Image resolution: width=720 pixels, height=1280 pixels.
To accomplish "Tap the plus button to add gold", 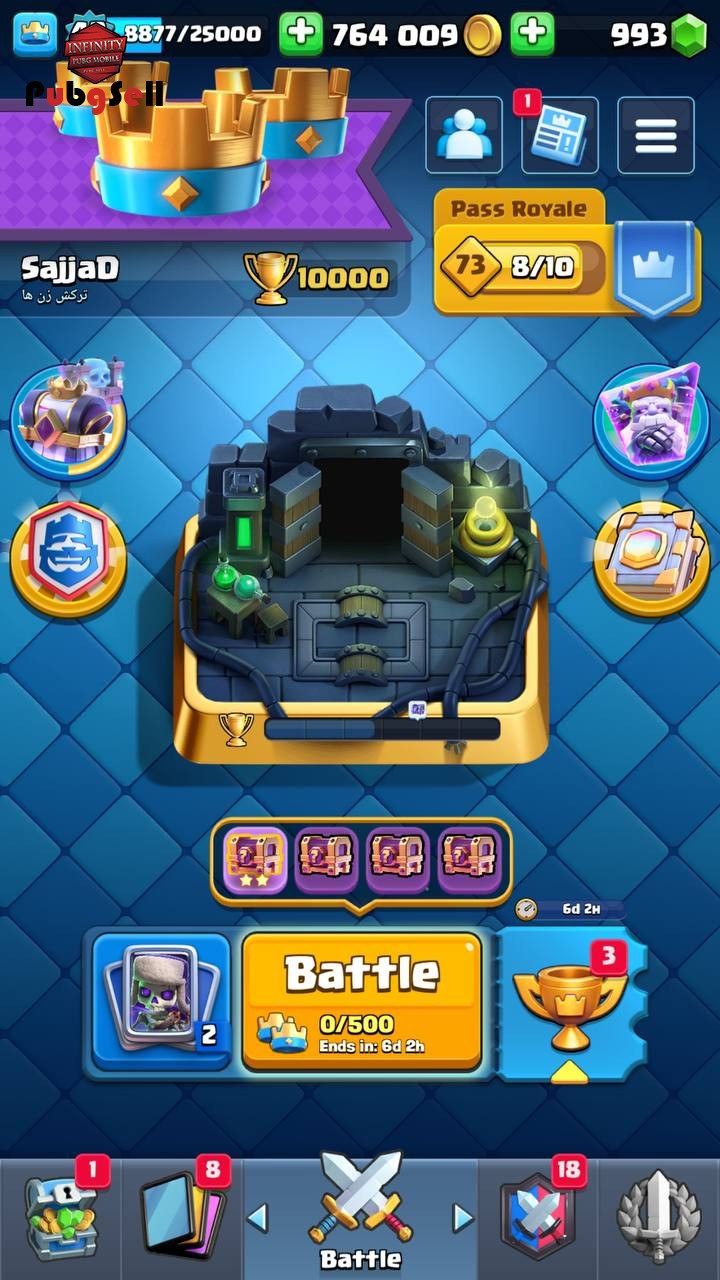I will point(300,35).
